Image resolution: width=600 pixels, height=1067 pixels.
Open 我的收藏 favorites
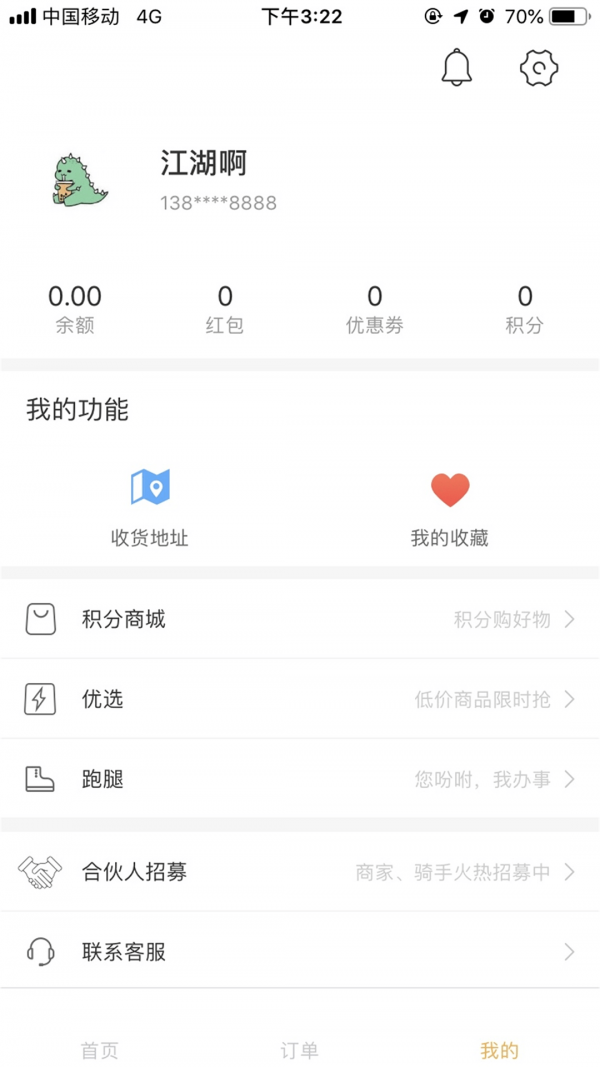(x=450, y=508)
